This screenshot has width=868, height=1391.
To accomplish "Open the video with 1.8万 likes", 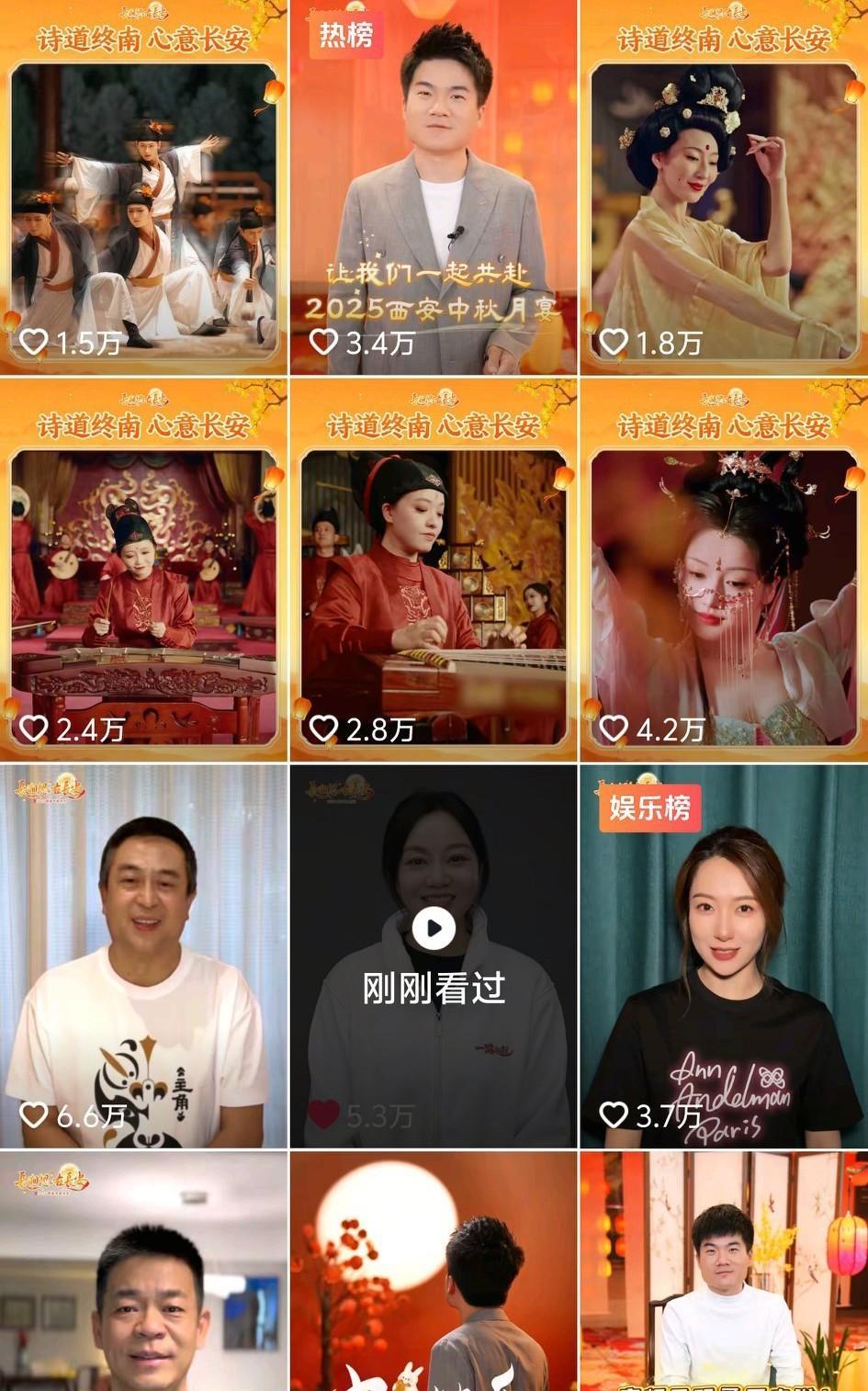I will [724, 187].
